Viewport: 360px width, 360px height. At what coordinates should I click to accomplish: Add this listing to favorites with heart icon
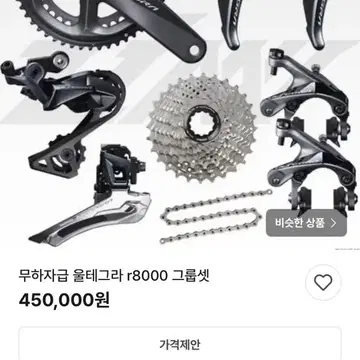[x=323, y=283]
